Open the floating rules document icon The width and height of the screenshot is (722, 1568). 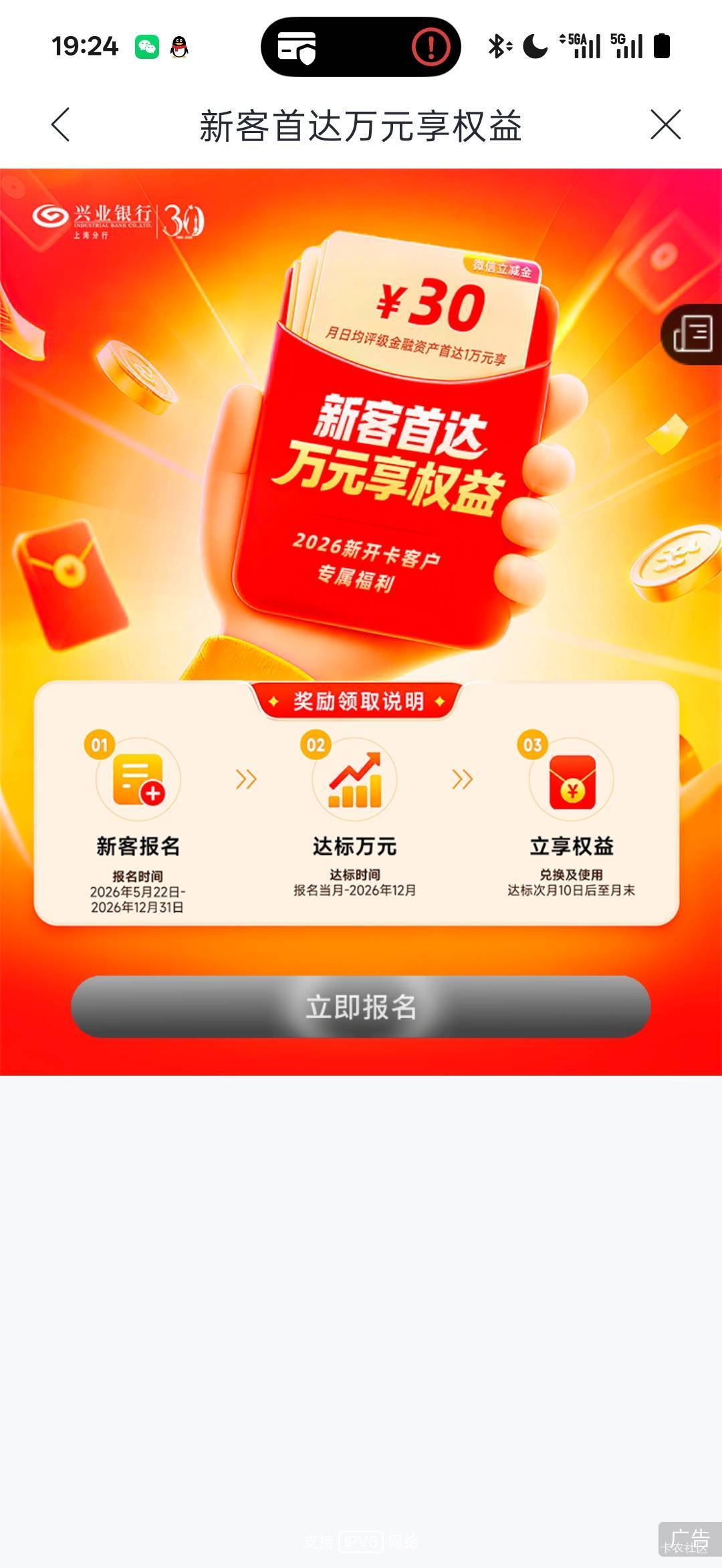coord(693,334)
